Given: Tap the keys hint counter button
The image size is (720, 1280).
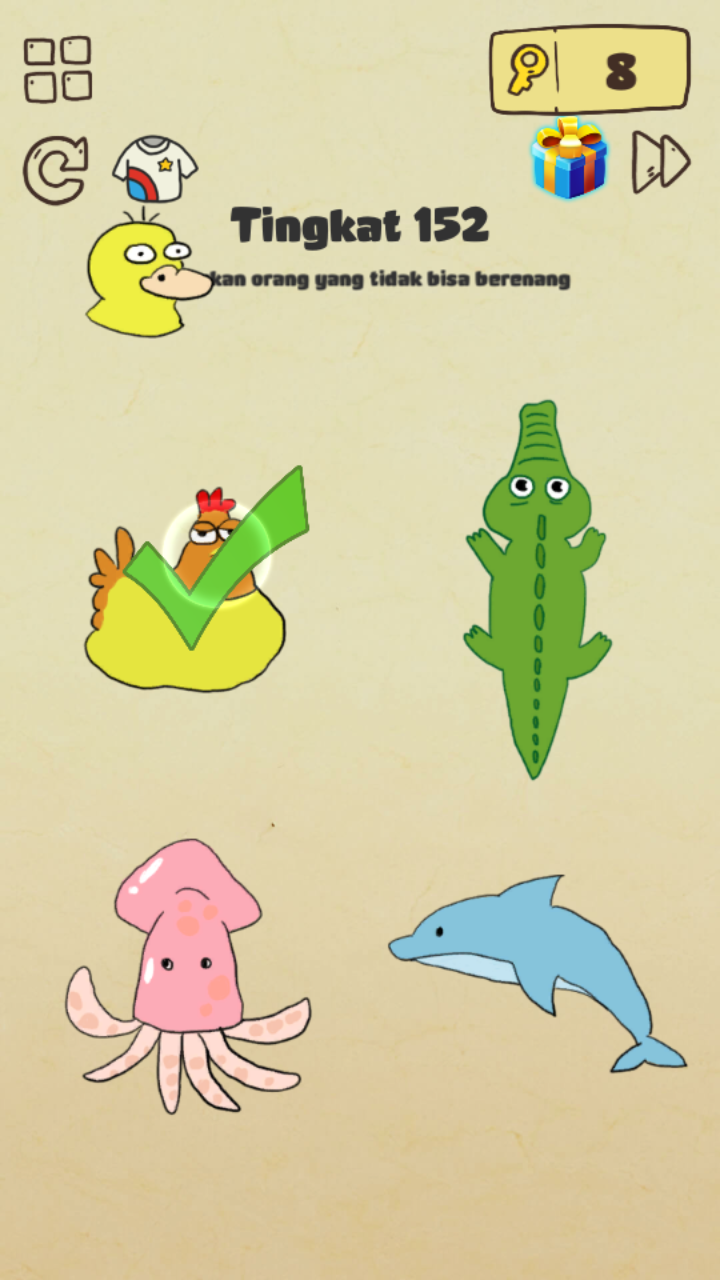Looking at the screenshot, I should point(589,71).
